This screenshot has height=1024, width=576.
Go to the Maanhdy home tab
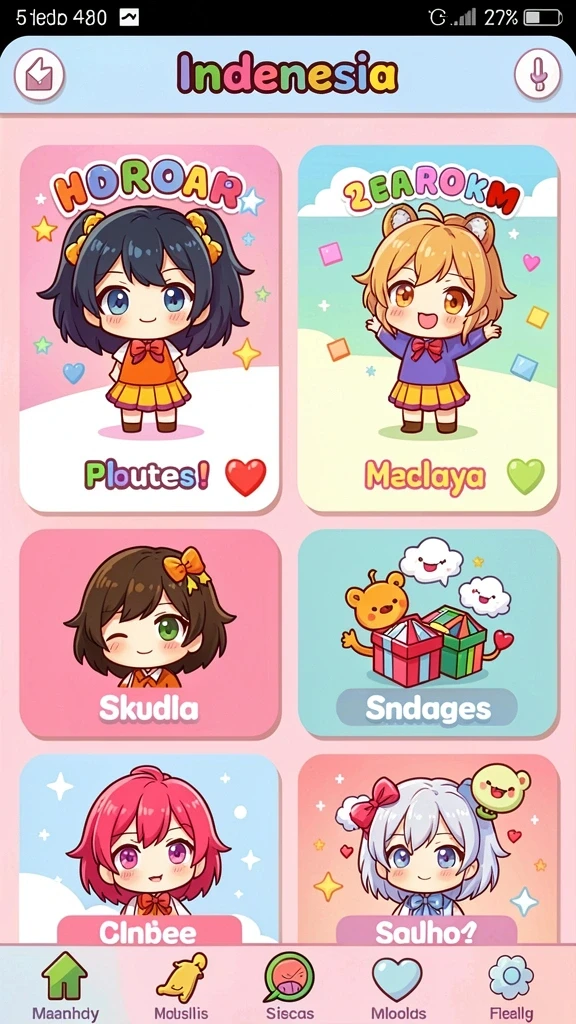pyautogui.click(x=65, y=985)
